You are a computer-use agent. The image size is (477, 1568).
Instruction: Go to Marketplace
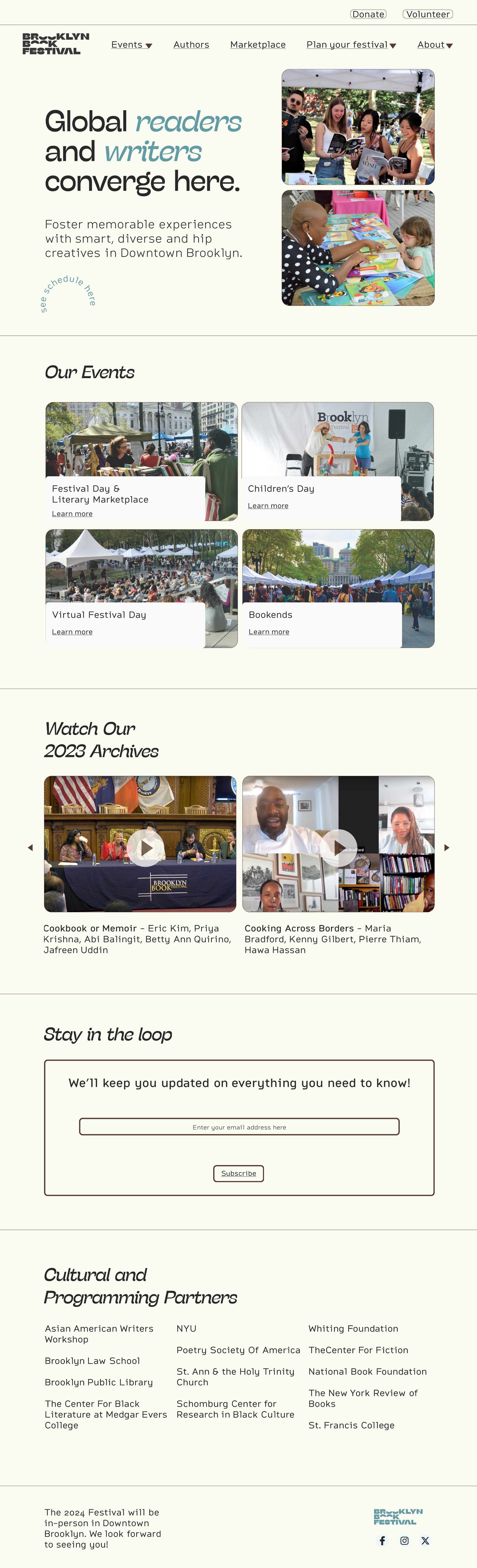tap(258, 44)
